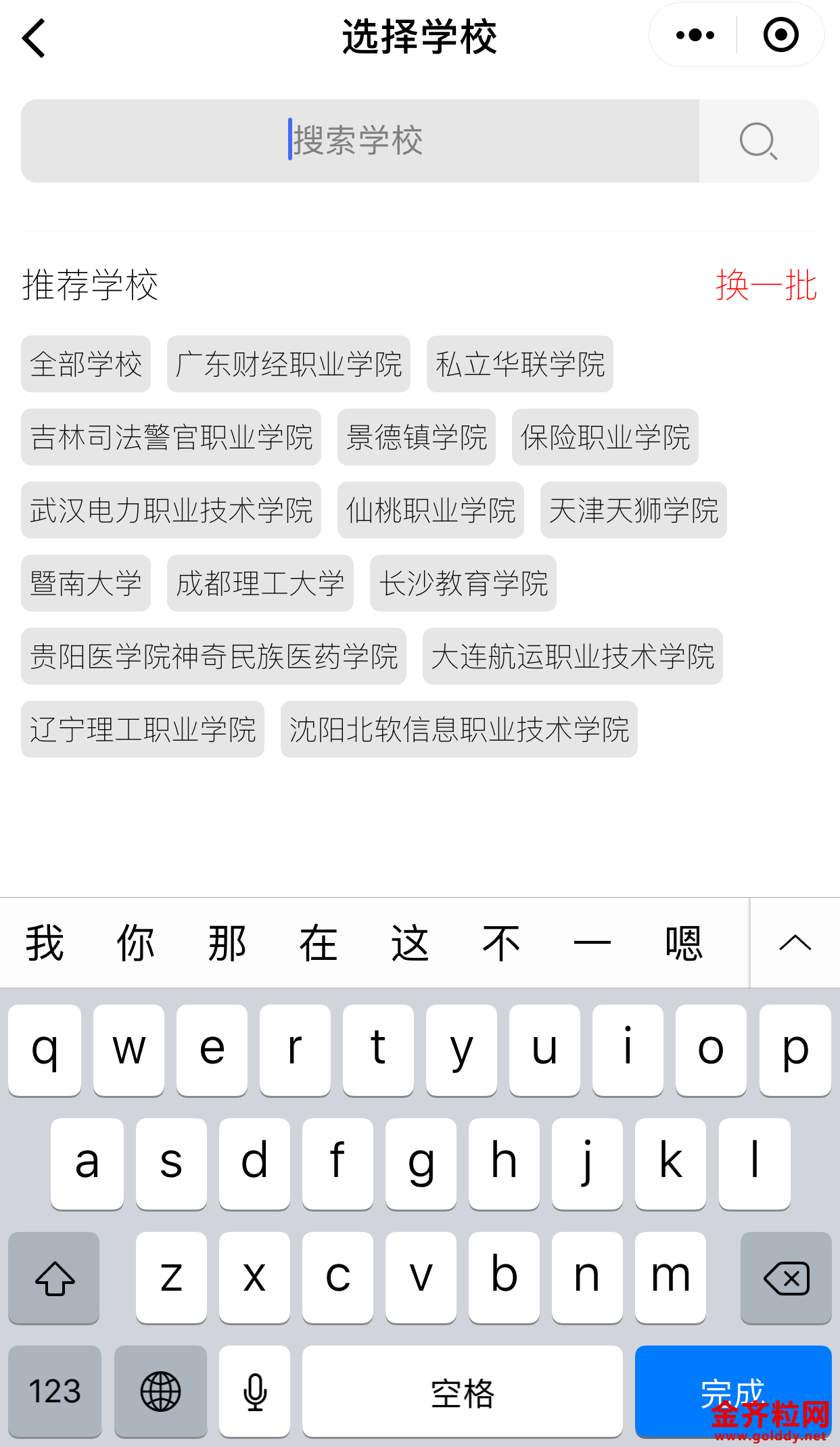This screenshot has width=840, height=1447.
Task: Focus the 搜索学校 search field
Action: coord(360,141)
